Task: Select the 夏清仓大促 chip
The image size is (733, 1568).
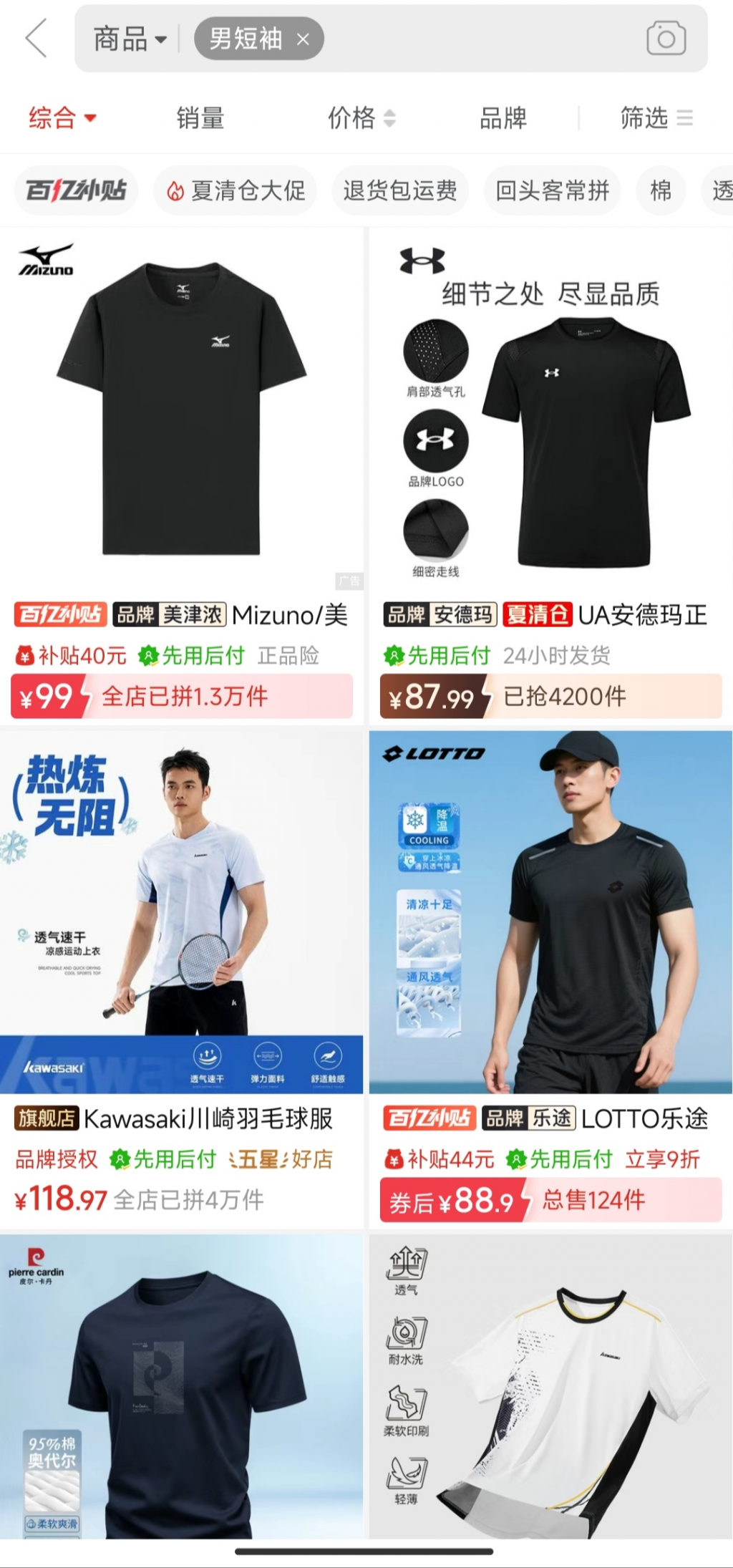Action: pyautogui.click(x=236, y=190)
